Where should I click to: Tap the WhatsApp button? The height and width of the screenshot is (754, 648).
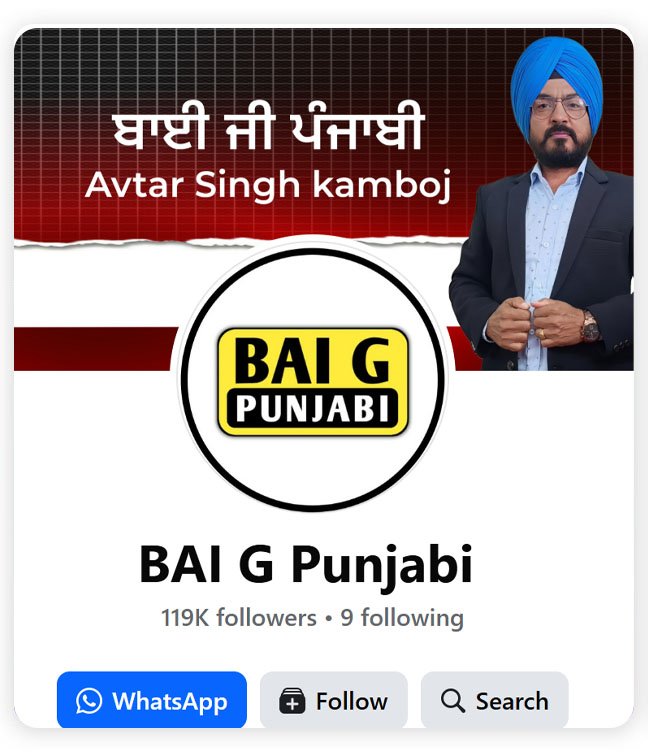tap(151, 700)
